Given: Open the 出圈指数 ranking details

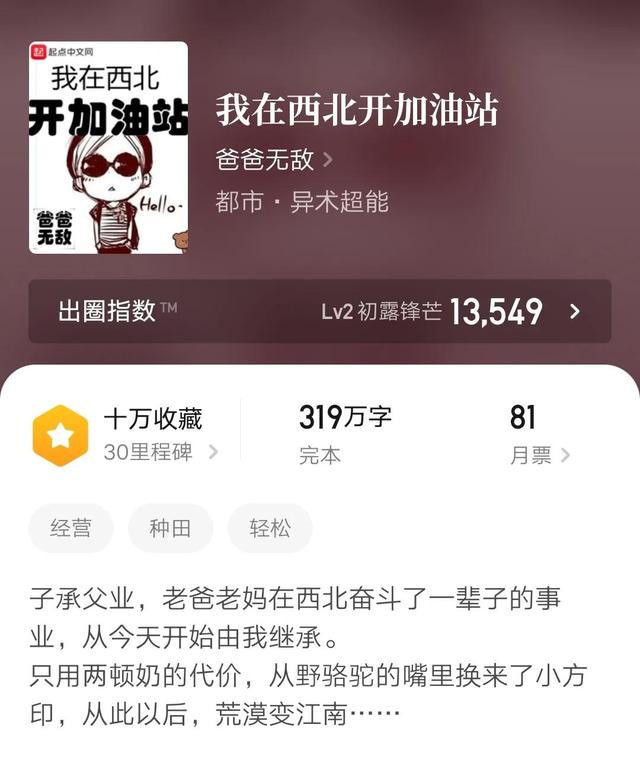Looking at the screenshot, I should pyautogui.click(x=319, y=311).
